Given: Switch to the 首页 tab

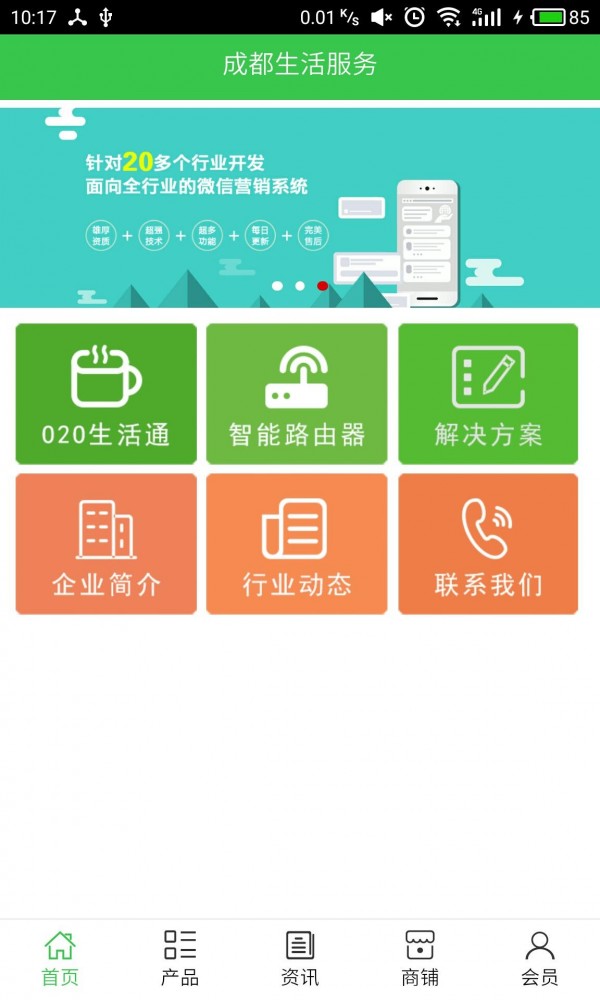Looking at the screenshot, I should tap(60, 958).
